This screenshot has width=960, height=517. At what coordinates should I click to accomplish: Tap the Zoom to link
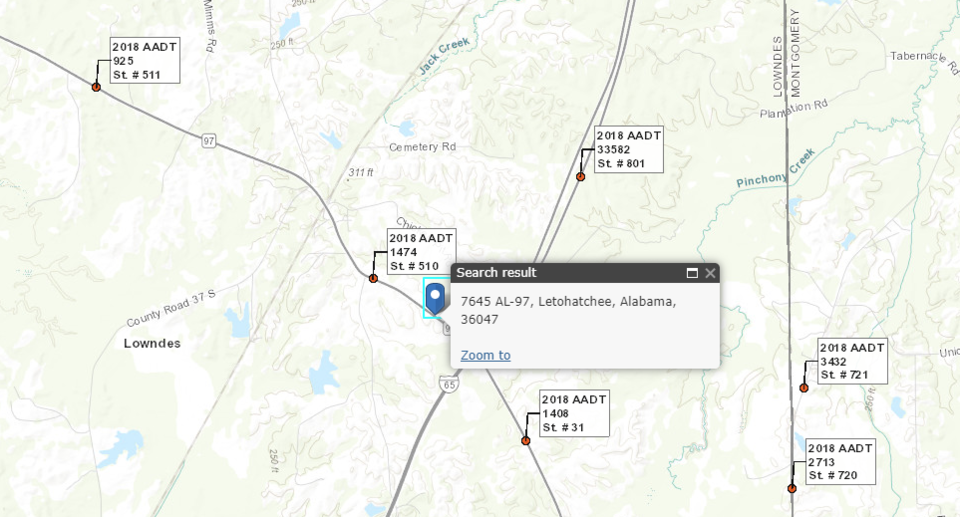click(485, 355)
